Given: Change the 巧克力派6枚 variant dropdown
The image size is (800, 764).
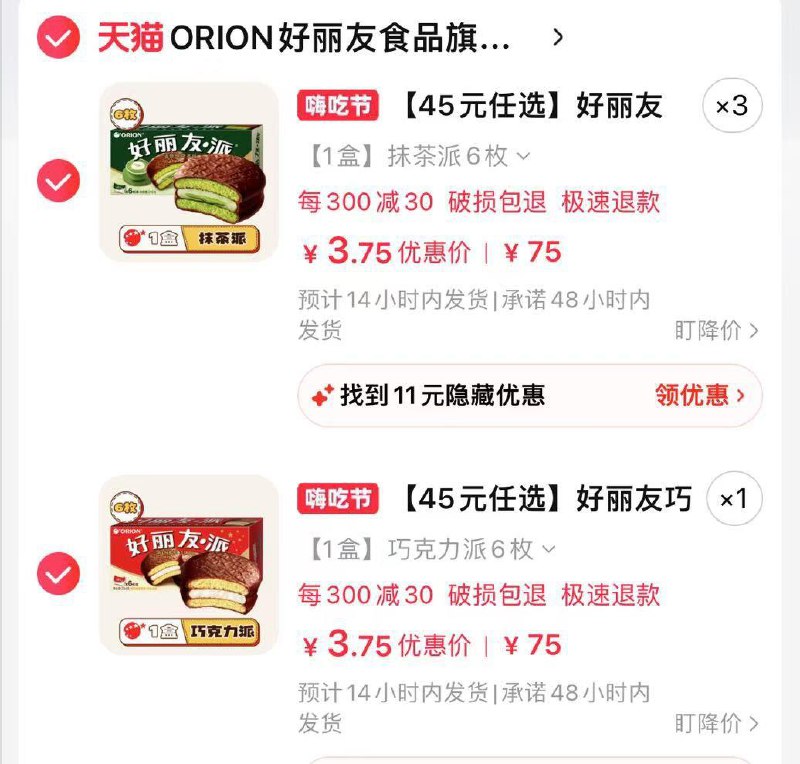Looking at the screenshot, I should coord(432,549).
